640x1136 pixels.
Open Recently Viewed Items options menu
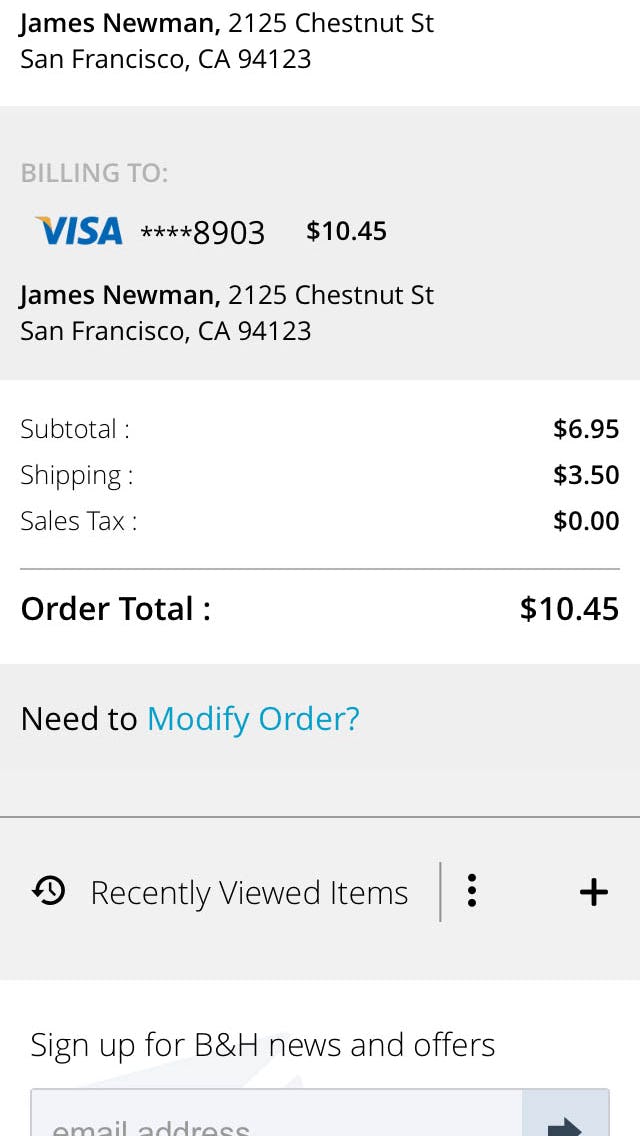(x=472, y=891)
